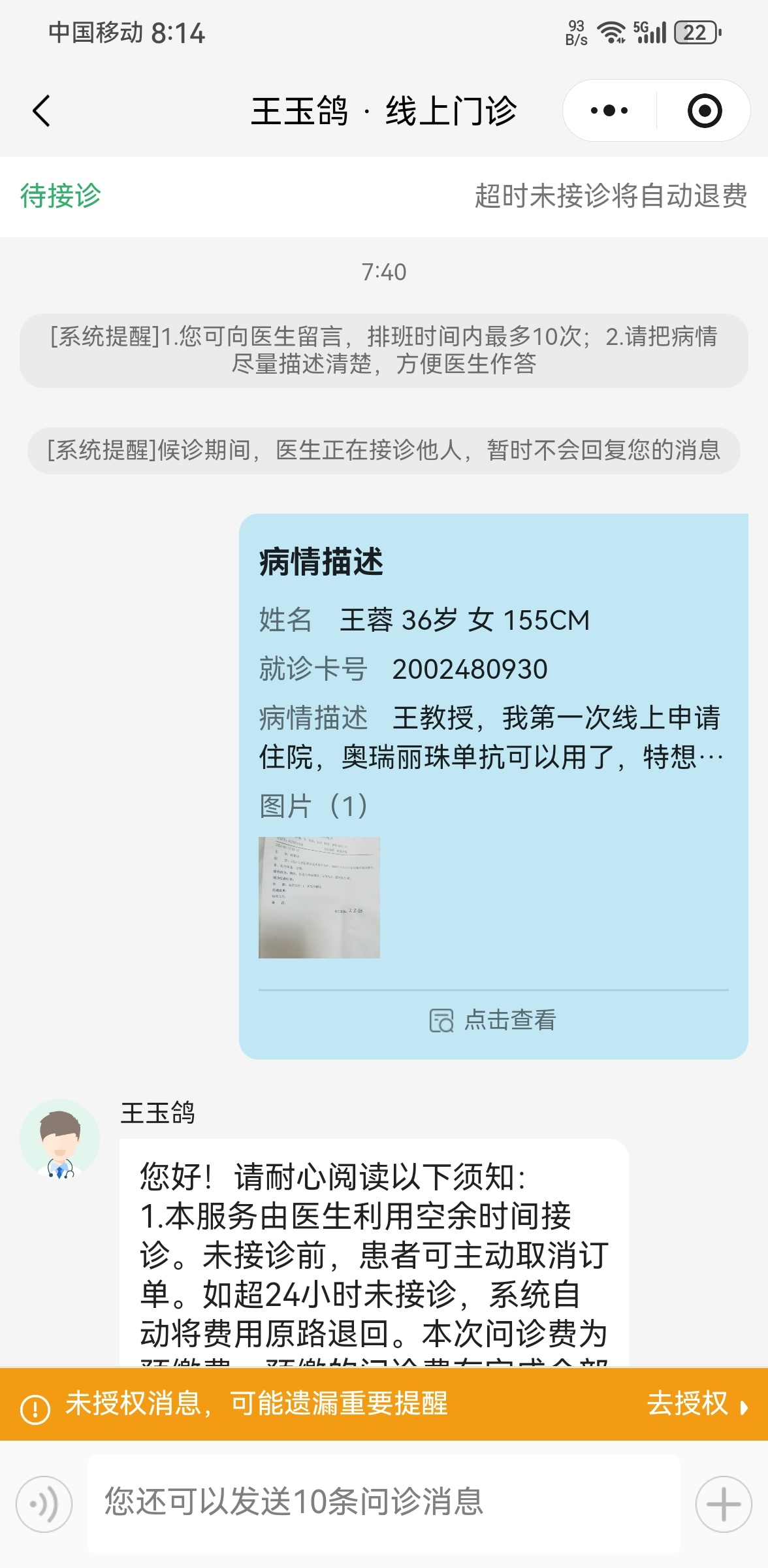Open the mini program three-dot menu
The width and height of the screenshot is (768, 1568).
[609, 110]
